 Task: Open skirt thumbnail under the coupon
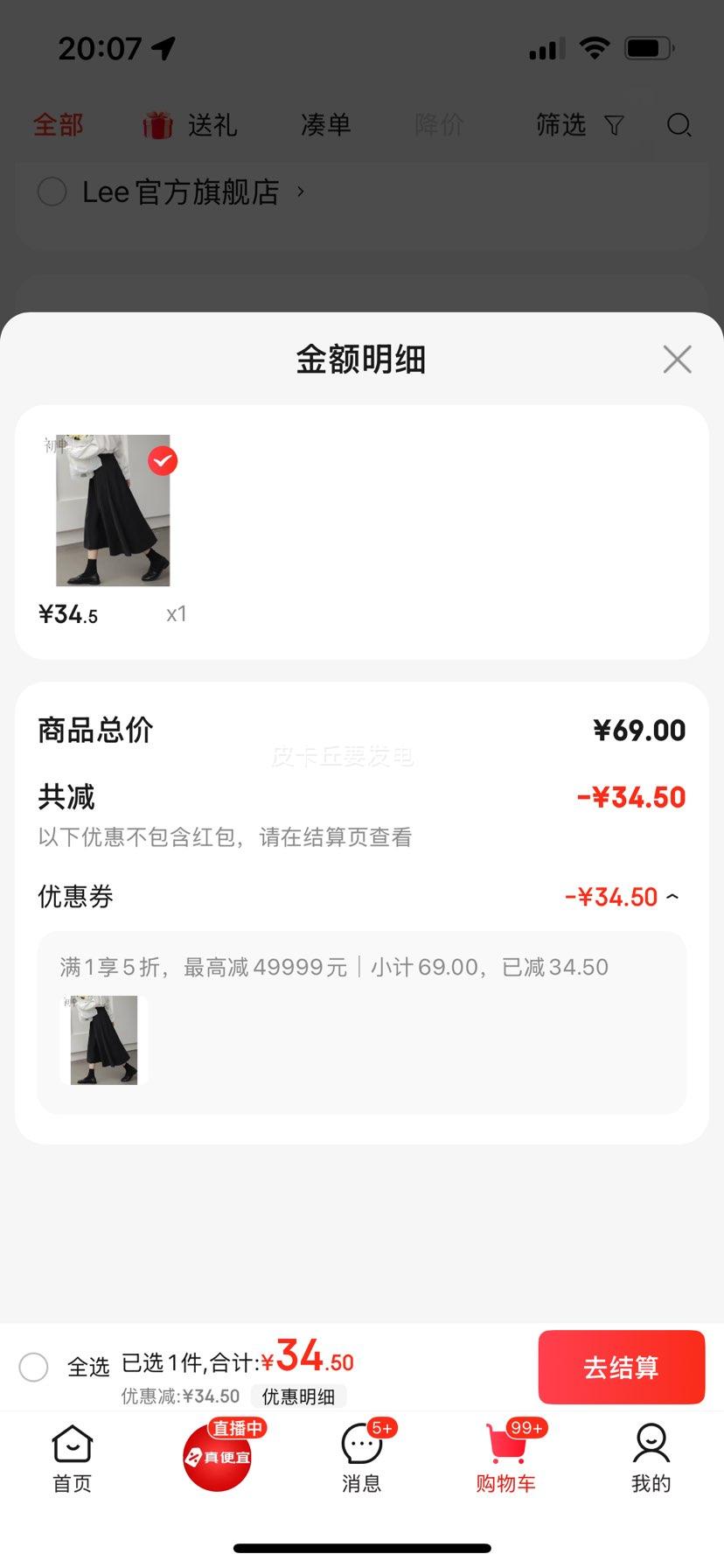(104, 1040)
